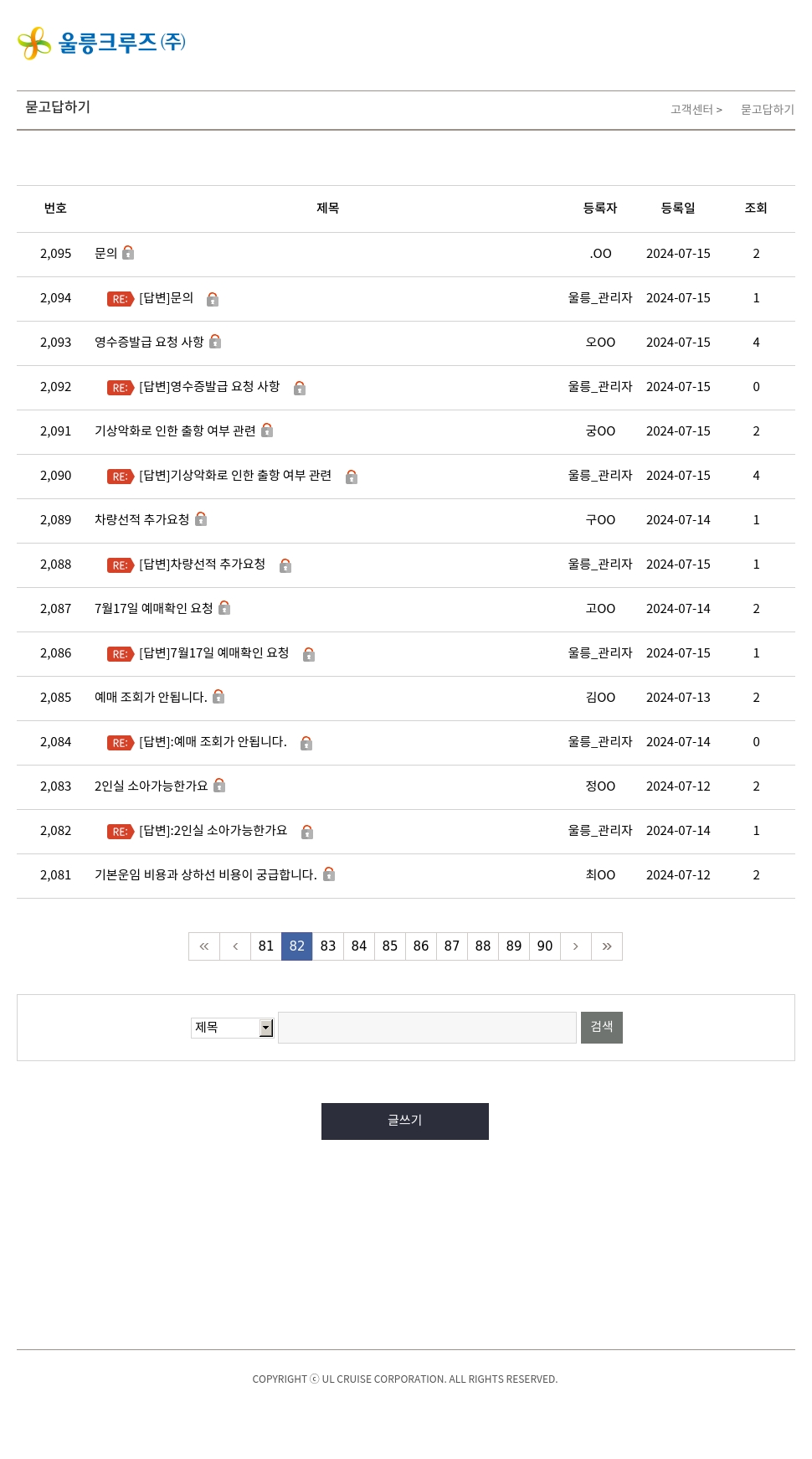Go to the previous page arrow

tap(235, 946)
